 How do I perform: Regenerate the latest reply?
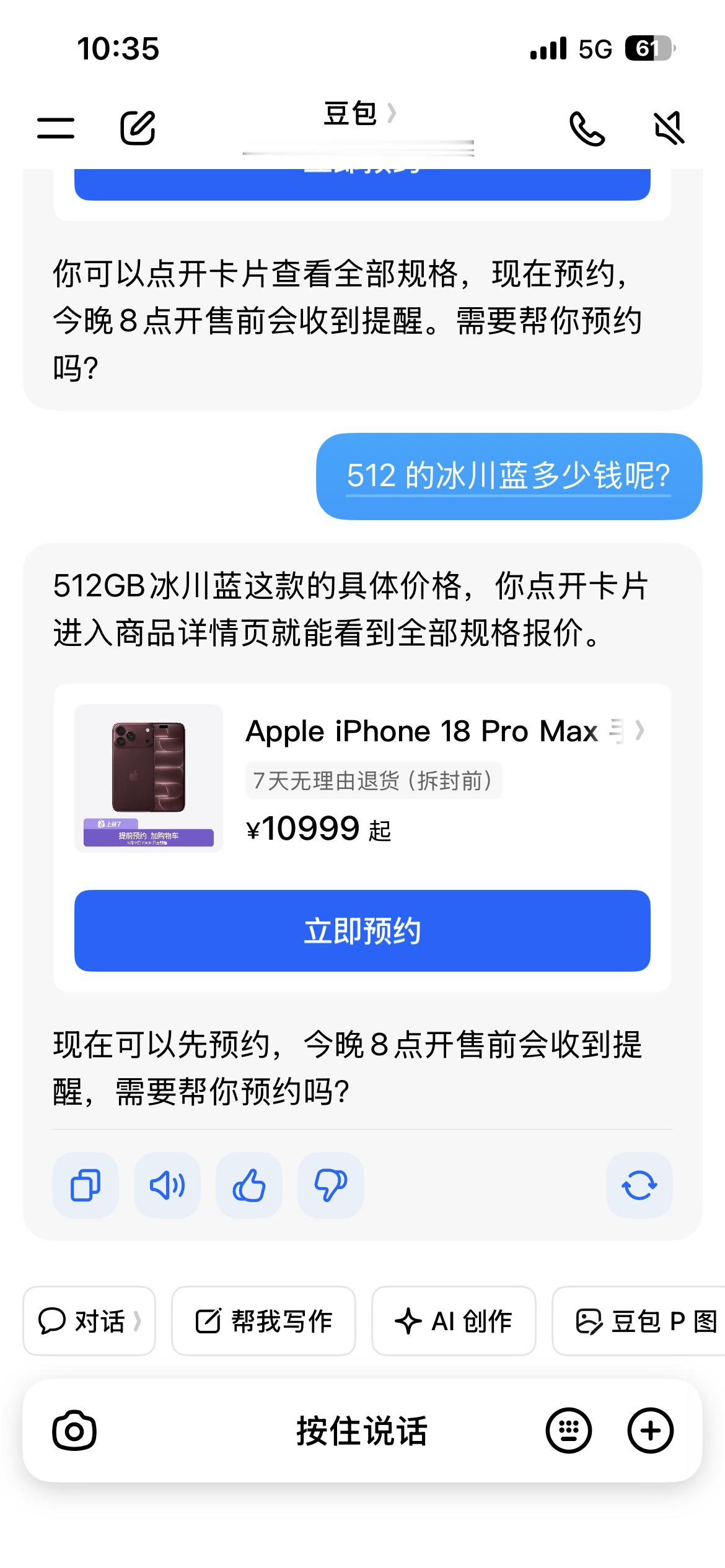click(x=639, y=1185)
